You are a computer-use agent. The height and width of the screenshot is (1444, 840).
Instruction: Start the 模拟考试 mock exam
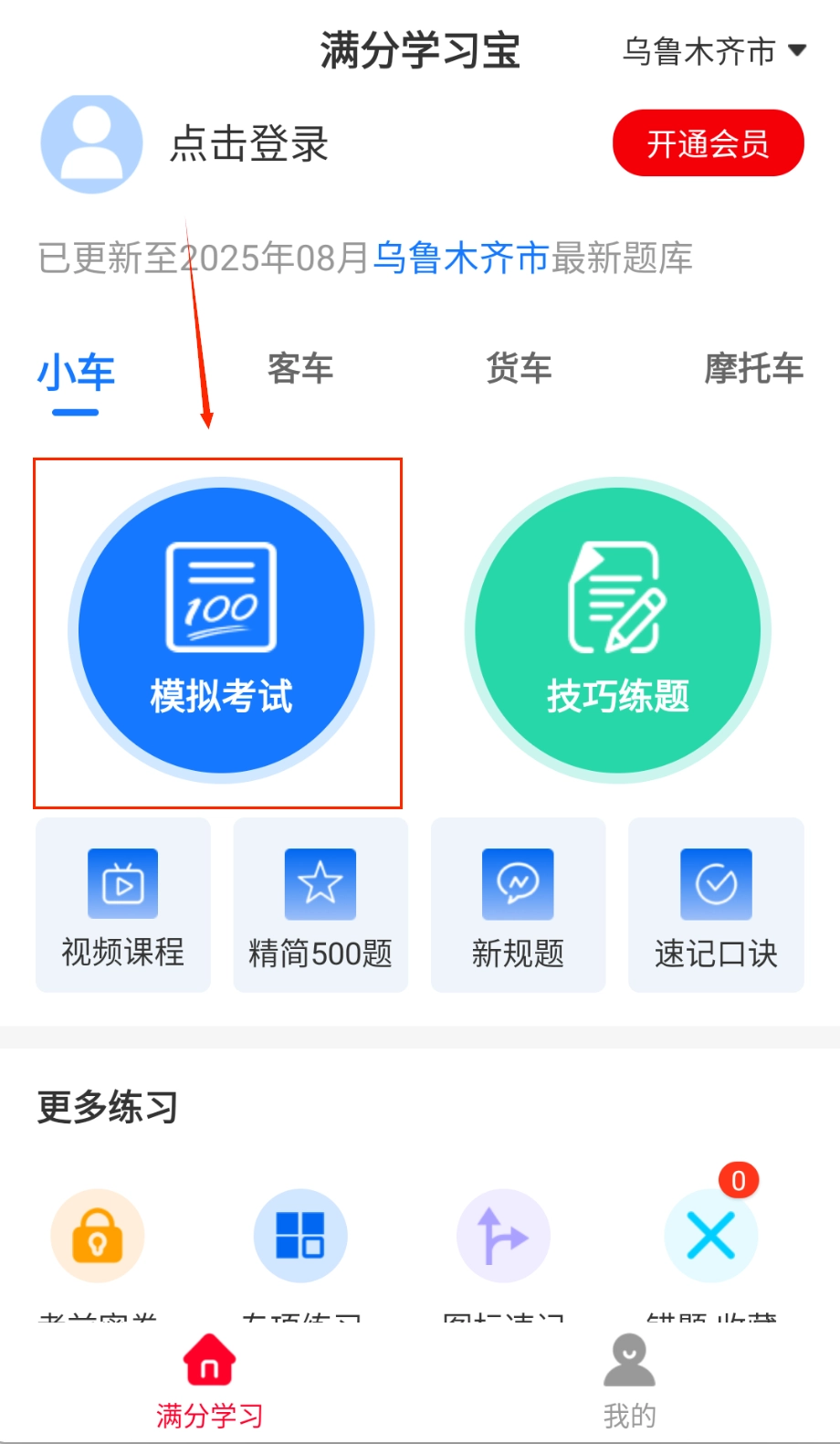coord(221,631)
